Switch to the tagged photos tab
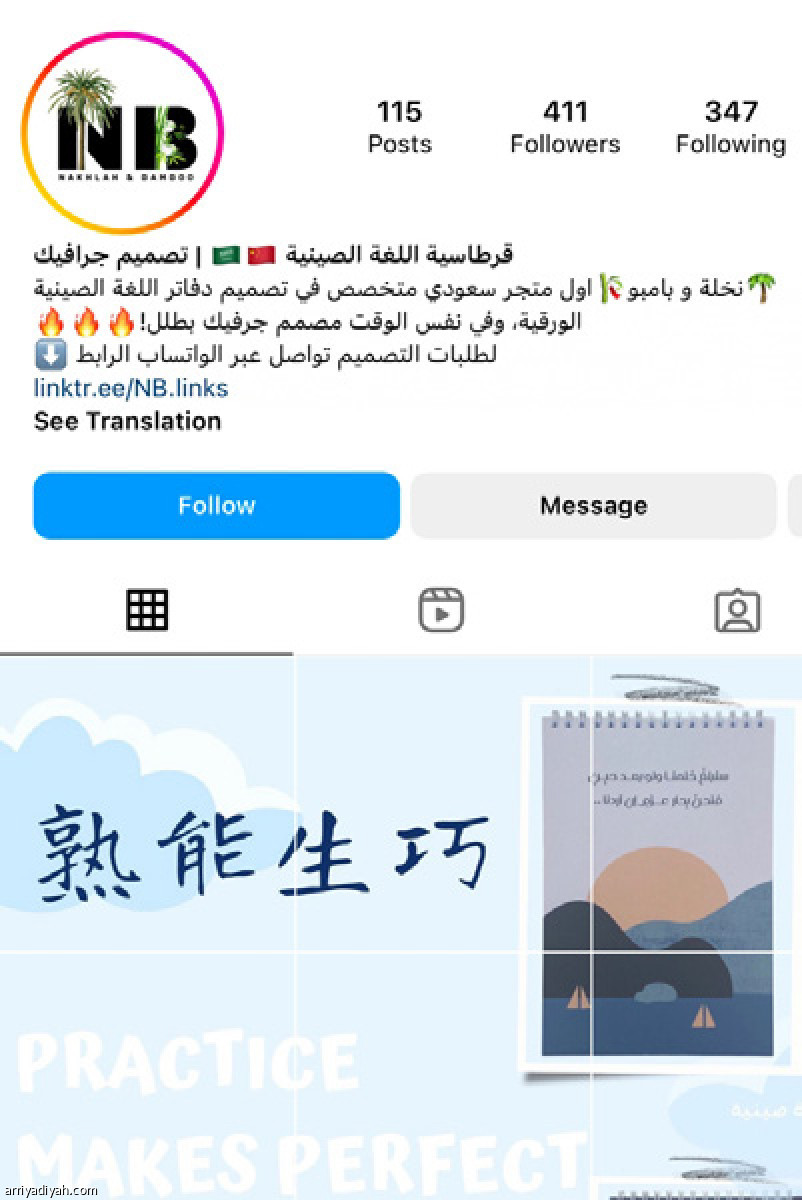 coord(737,610)
